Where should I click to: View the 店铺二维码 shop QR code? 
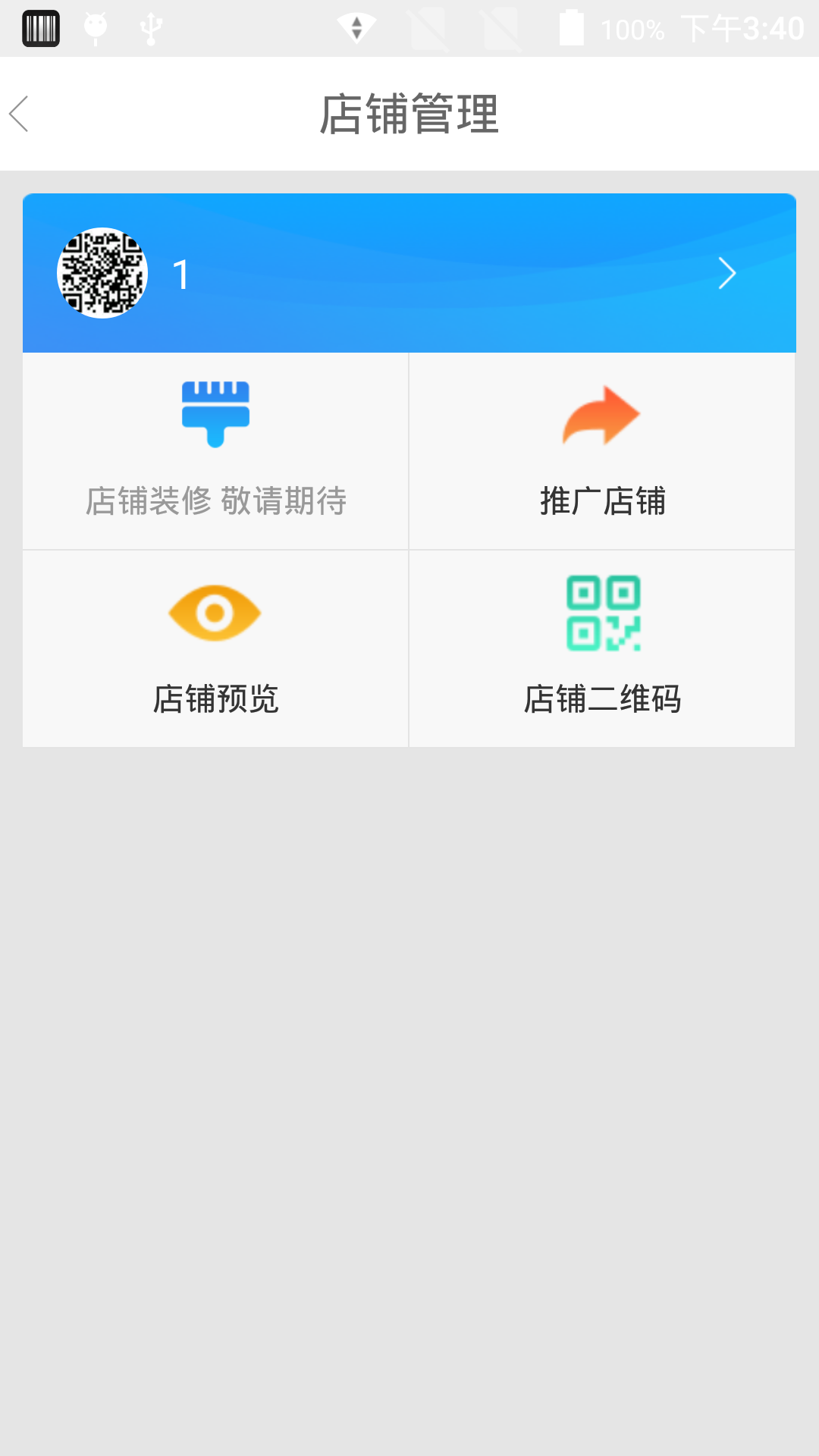tap(602, 649)
